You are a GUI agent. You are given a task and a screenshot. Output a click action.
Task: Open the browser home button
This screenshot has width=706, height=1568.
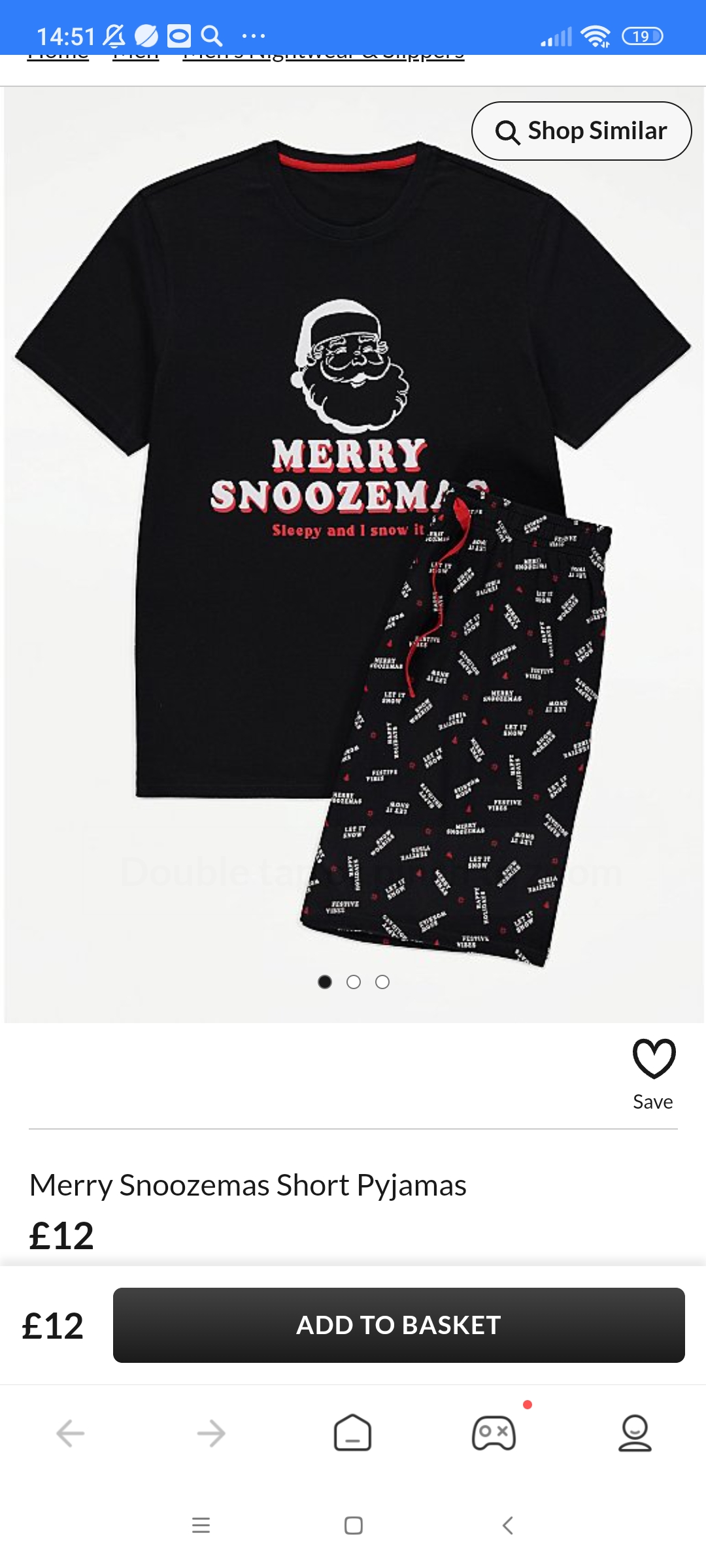[352, 1433]
